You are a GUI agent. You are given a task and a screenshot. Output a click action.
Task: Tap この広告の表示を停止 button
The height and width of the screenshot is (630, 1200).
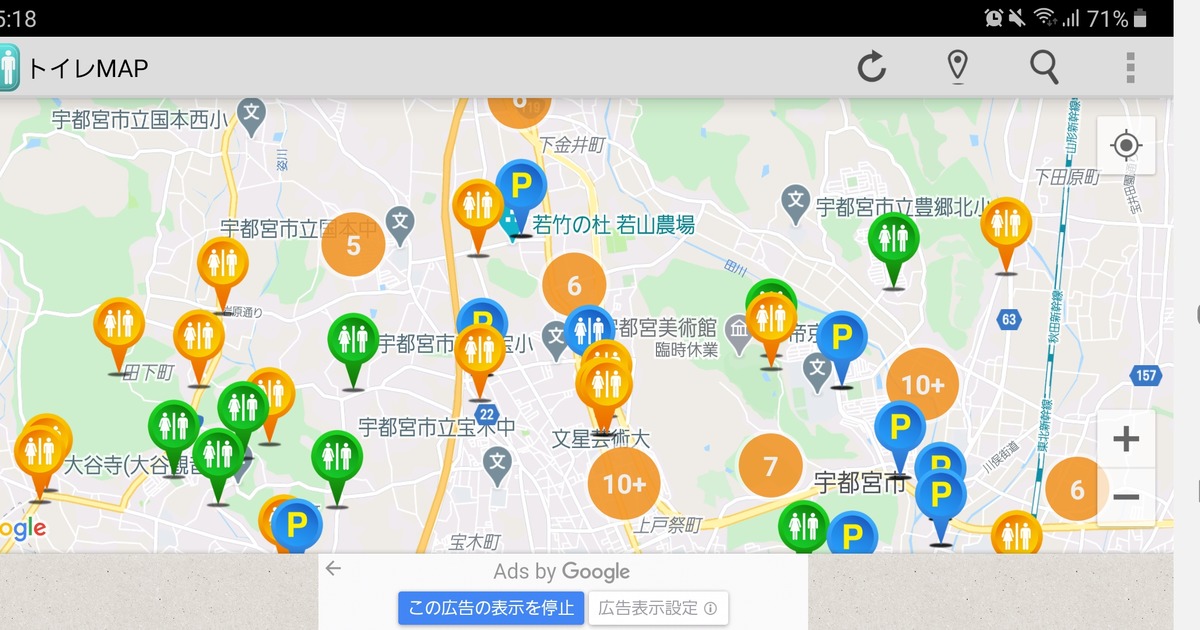click(x=490, y=608)
